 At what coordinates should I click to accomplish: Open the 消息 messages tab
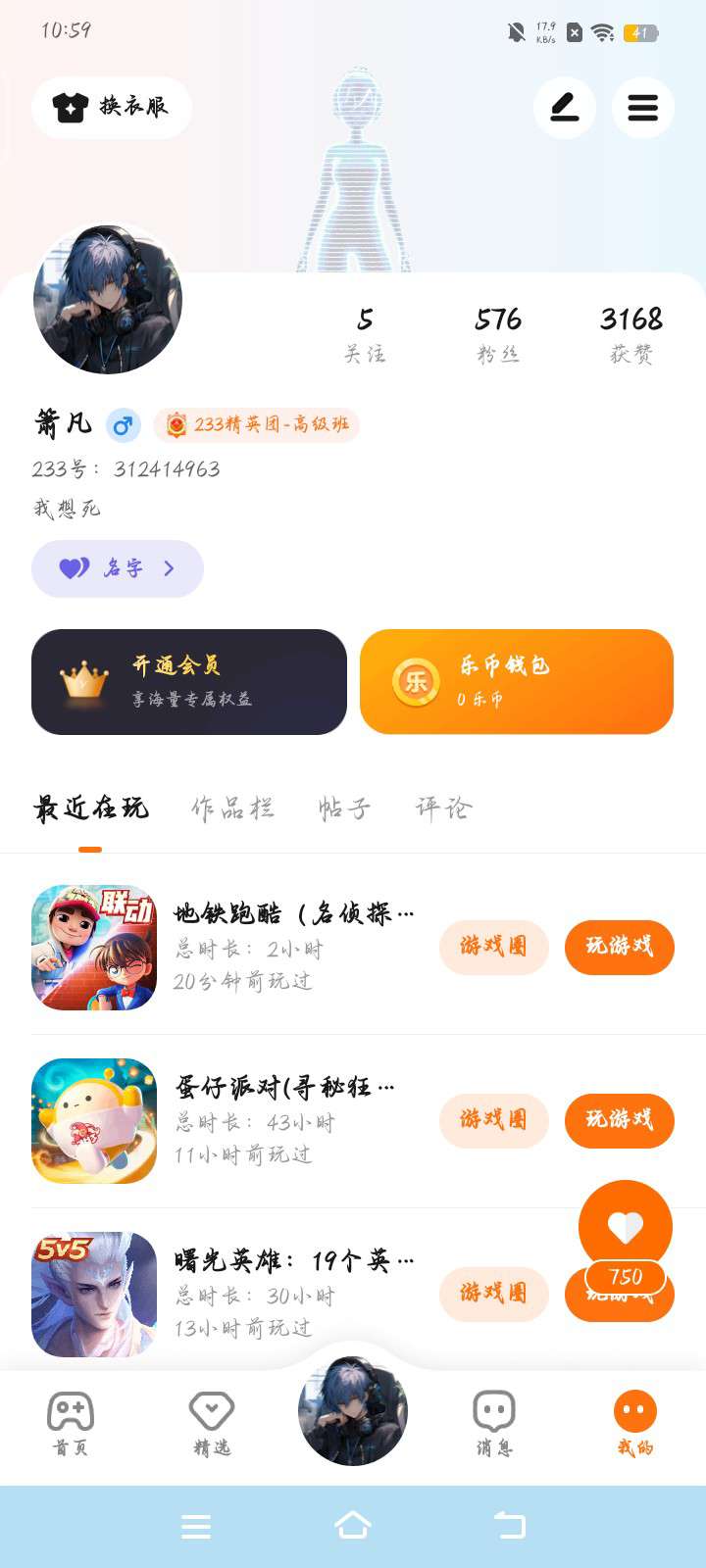point(494,1423)
